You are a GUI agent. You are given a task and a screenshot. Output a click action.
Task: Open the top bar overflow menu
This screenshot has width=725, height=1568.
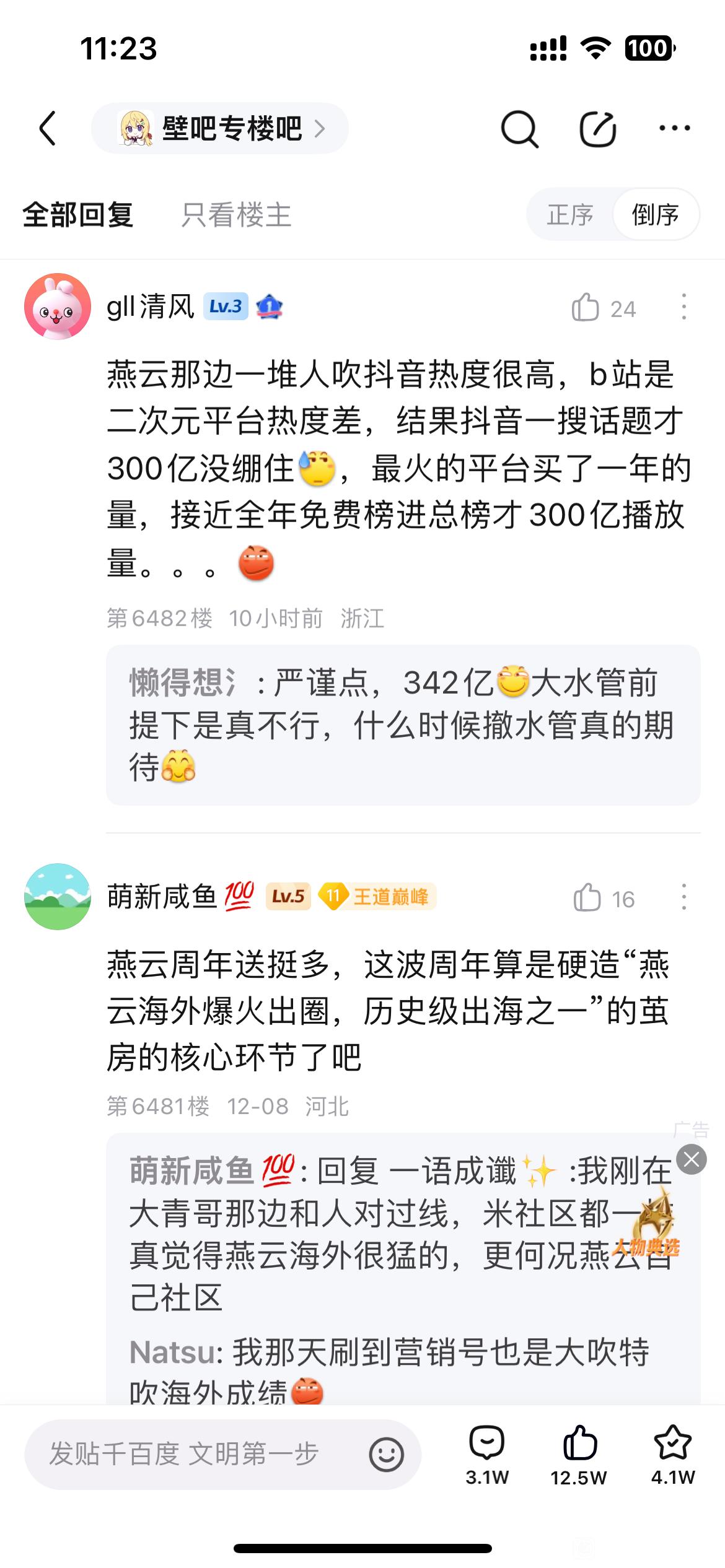(x=674, y=128)
